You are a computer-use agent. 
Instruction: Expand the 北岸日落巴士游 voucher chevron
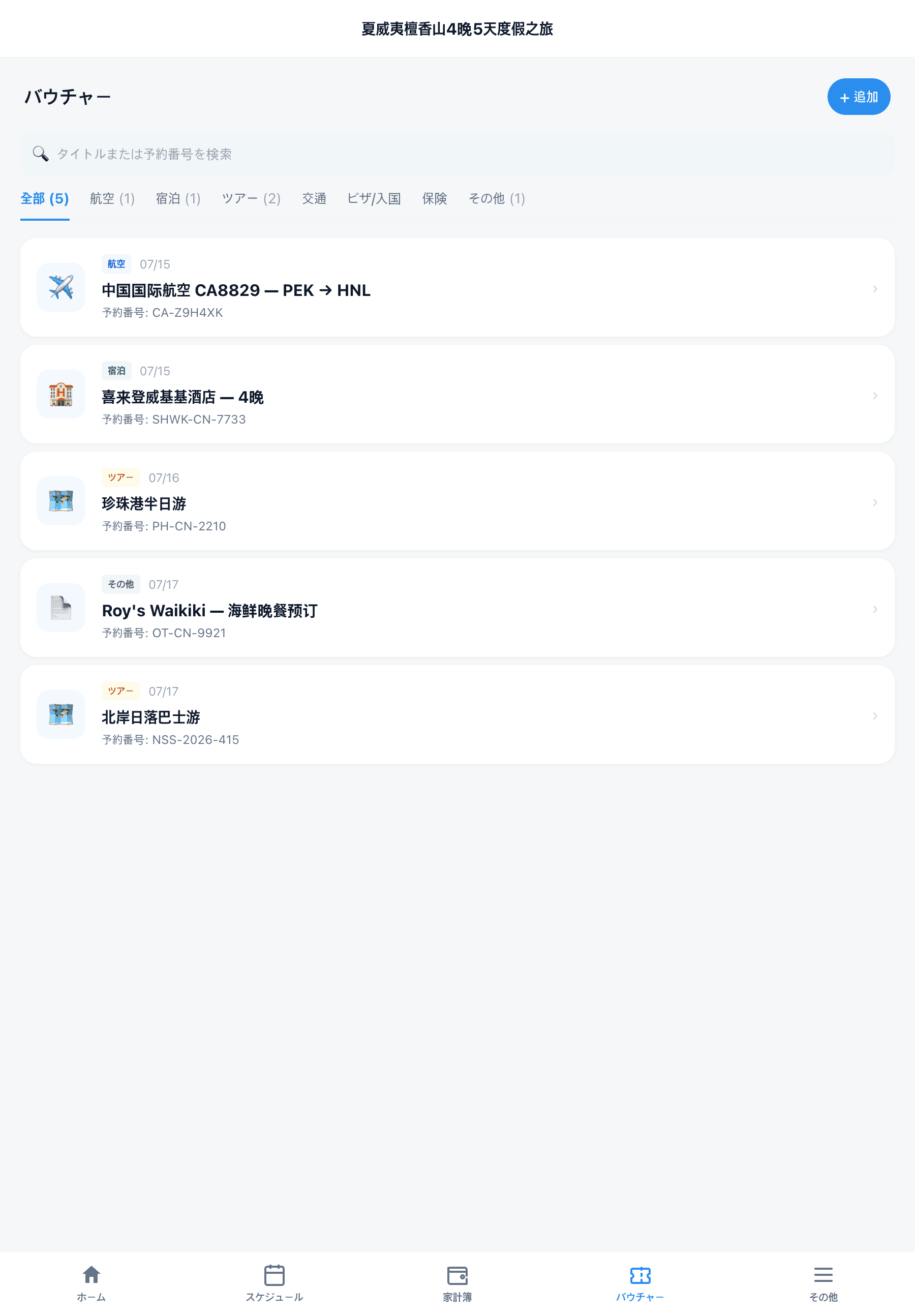click(874, 715)
